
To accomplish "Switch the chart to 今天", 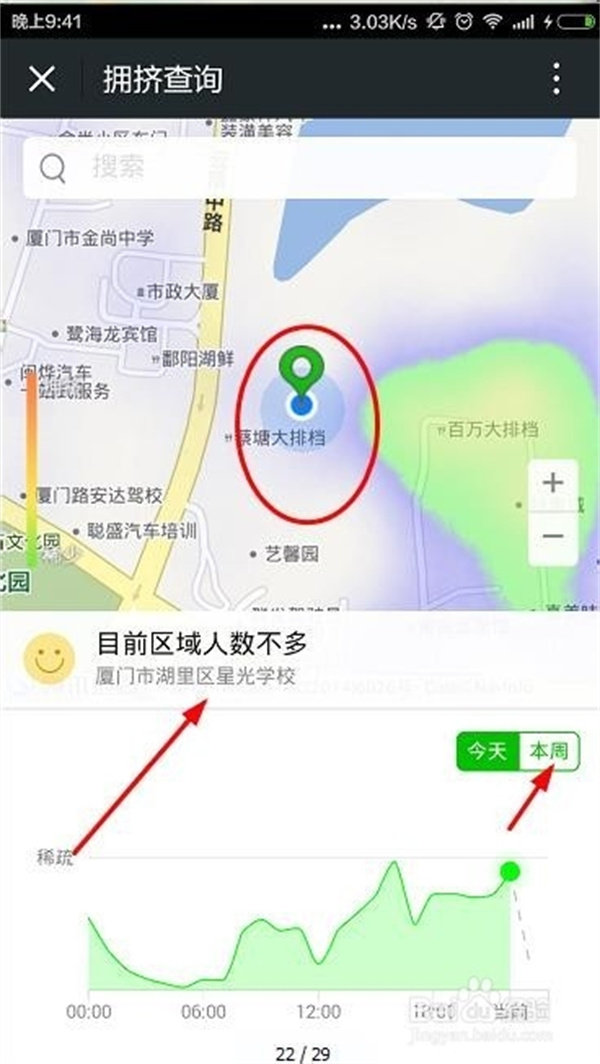I will click(488, 751).
